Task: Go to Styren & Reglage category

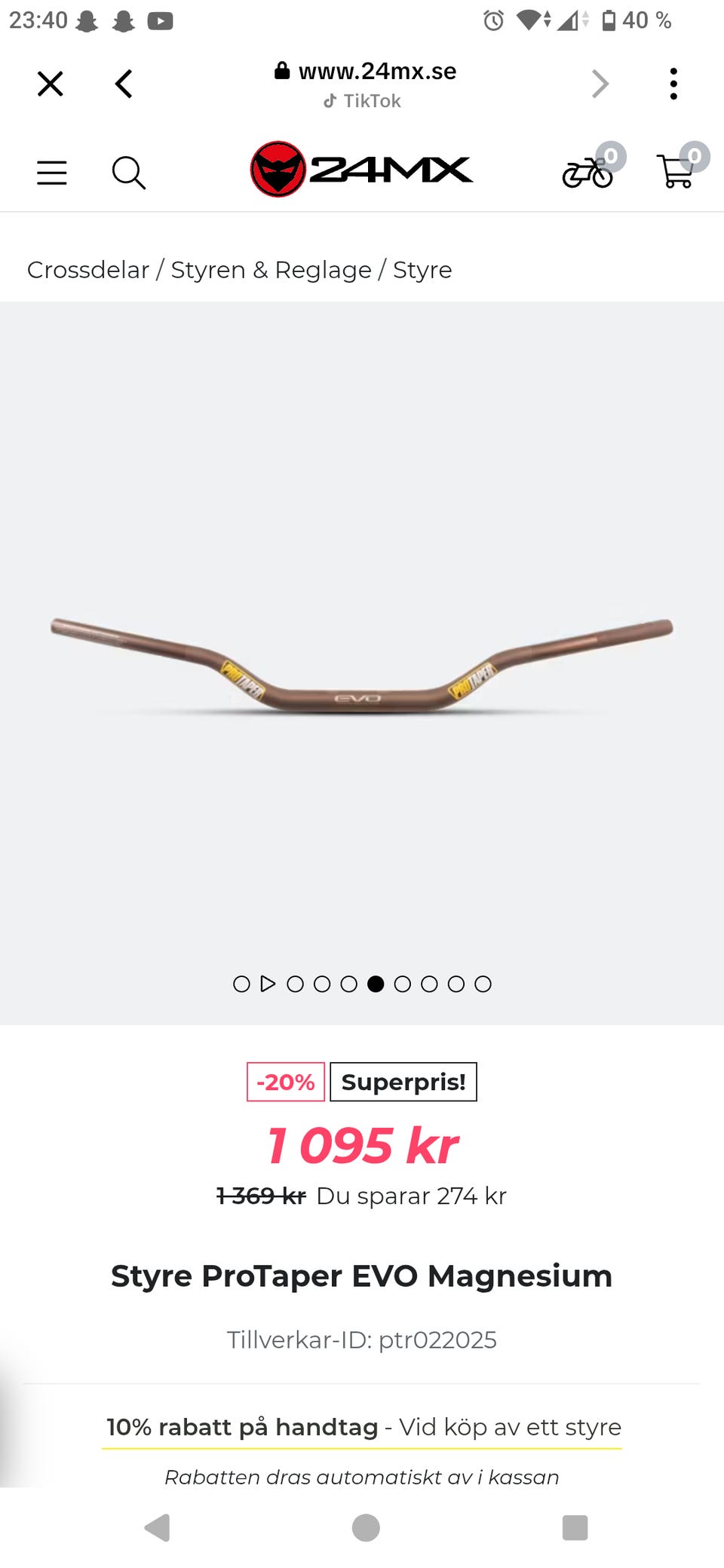Action: pyautogui.click(x=271, y=270)
